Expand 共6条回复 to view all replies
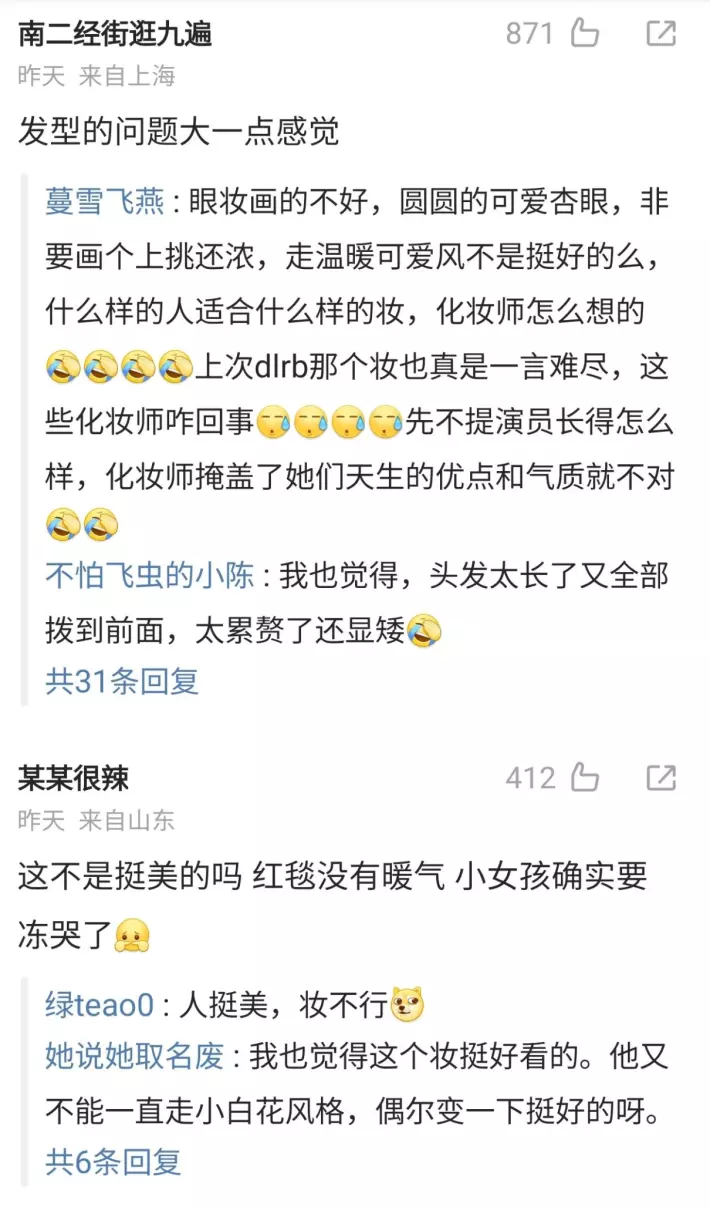The image size is (710, 1210). (113, 1161)
